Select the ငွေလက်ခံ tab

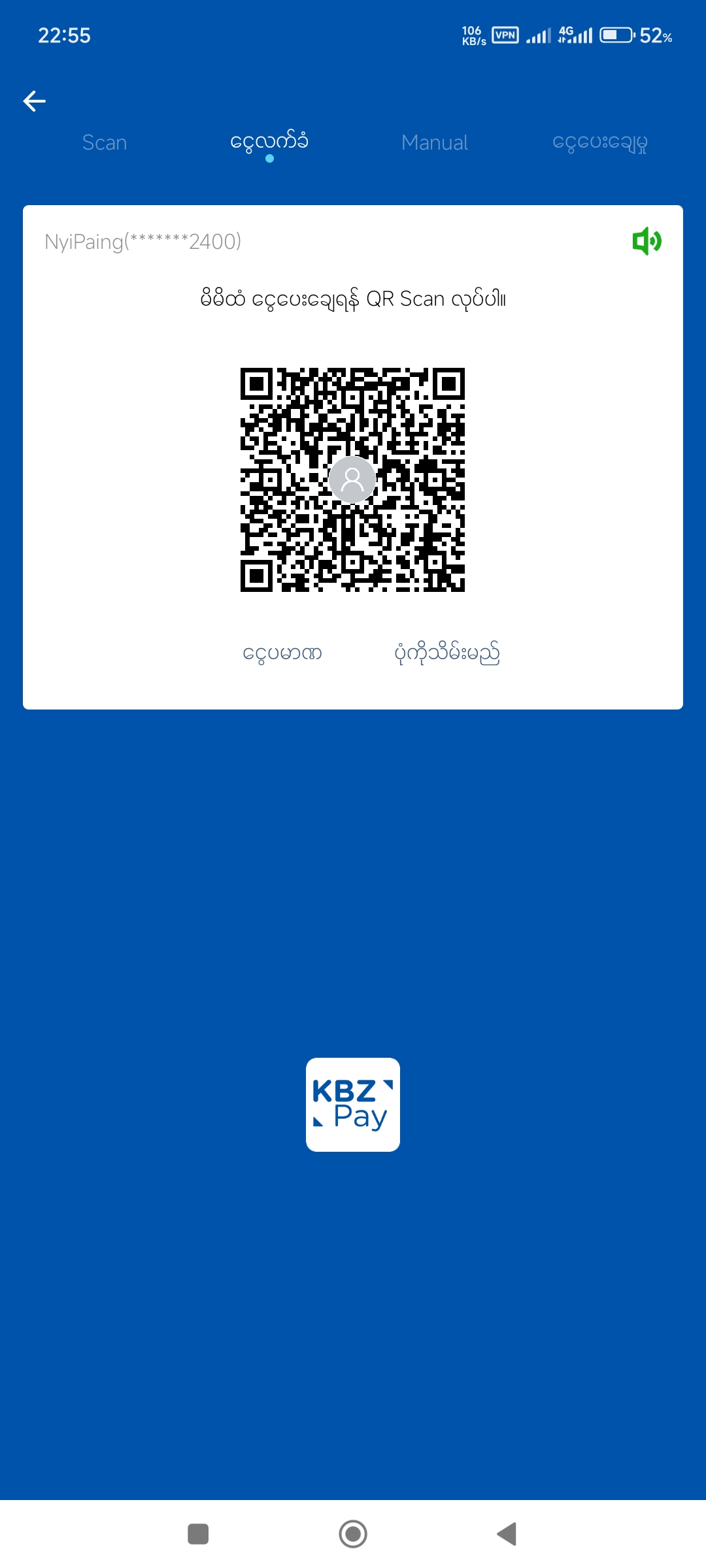click(x=269, y=142)
